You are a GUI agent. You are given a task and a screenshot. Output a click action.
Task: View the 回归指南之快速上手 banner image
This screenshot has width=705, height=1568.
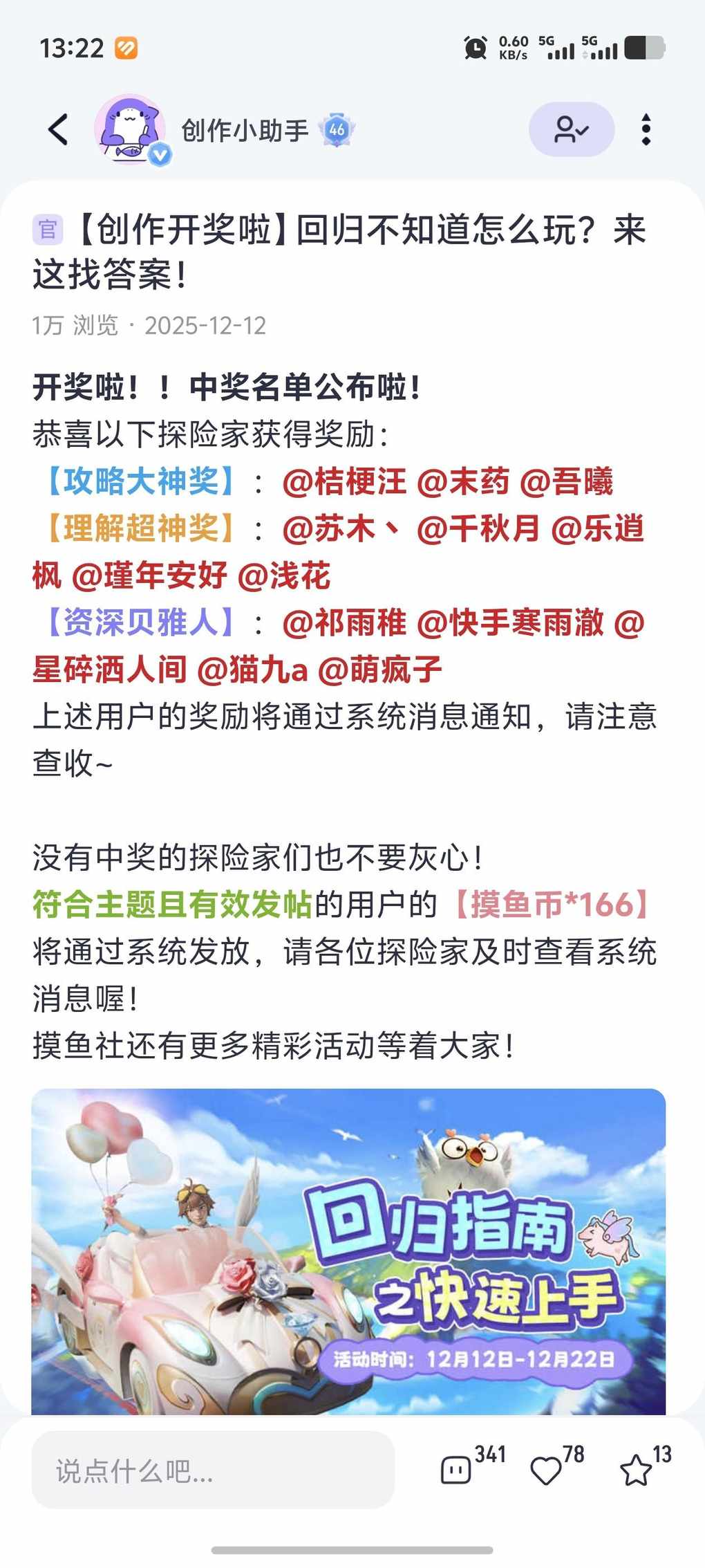tap(348, 1251)
